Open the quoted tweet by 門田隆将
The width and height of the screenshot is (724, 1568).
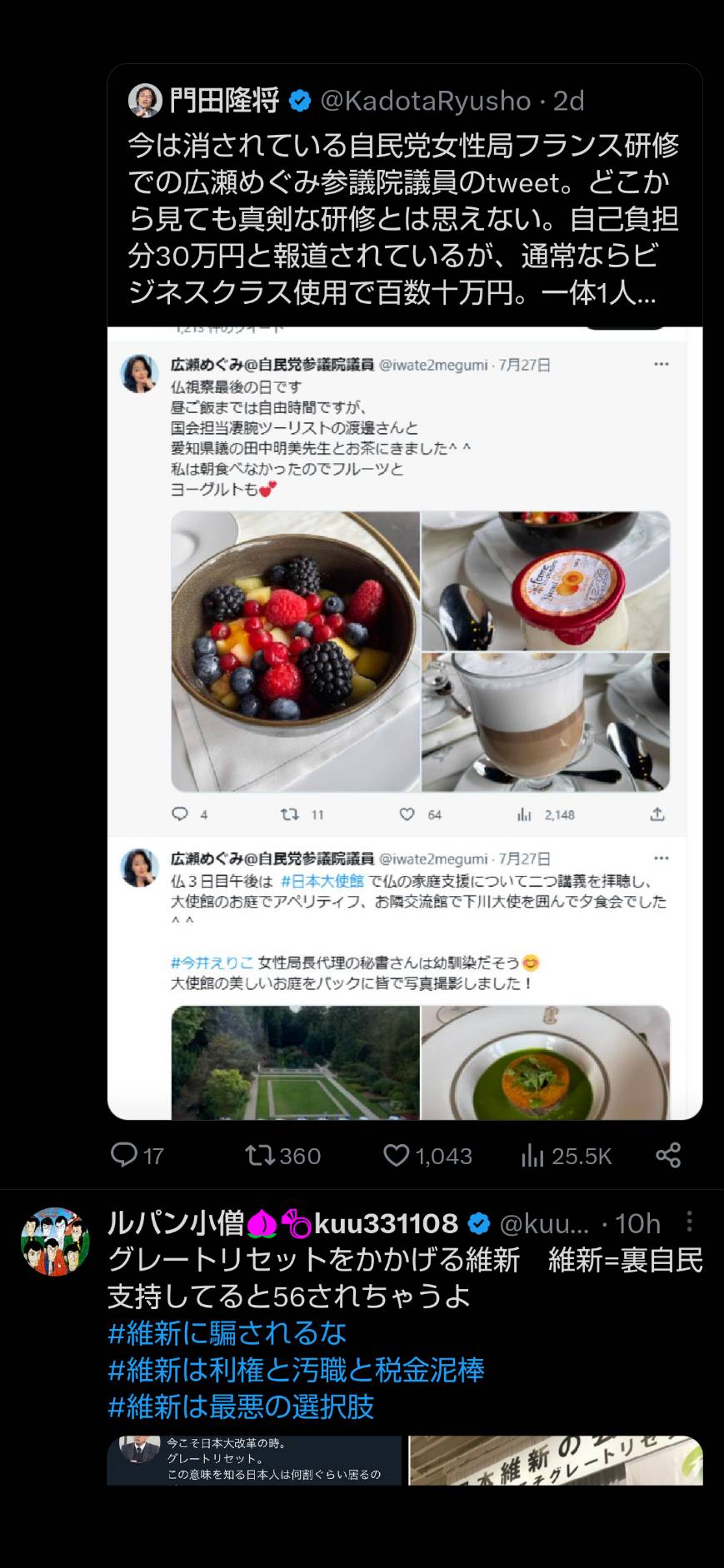(x=404, y=196)
